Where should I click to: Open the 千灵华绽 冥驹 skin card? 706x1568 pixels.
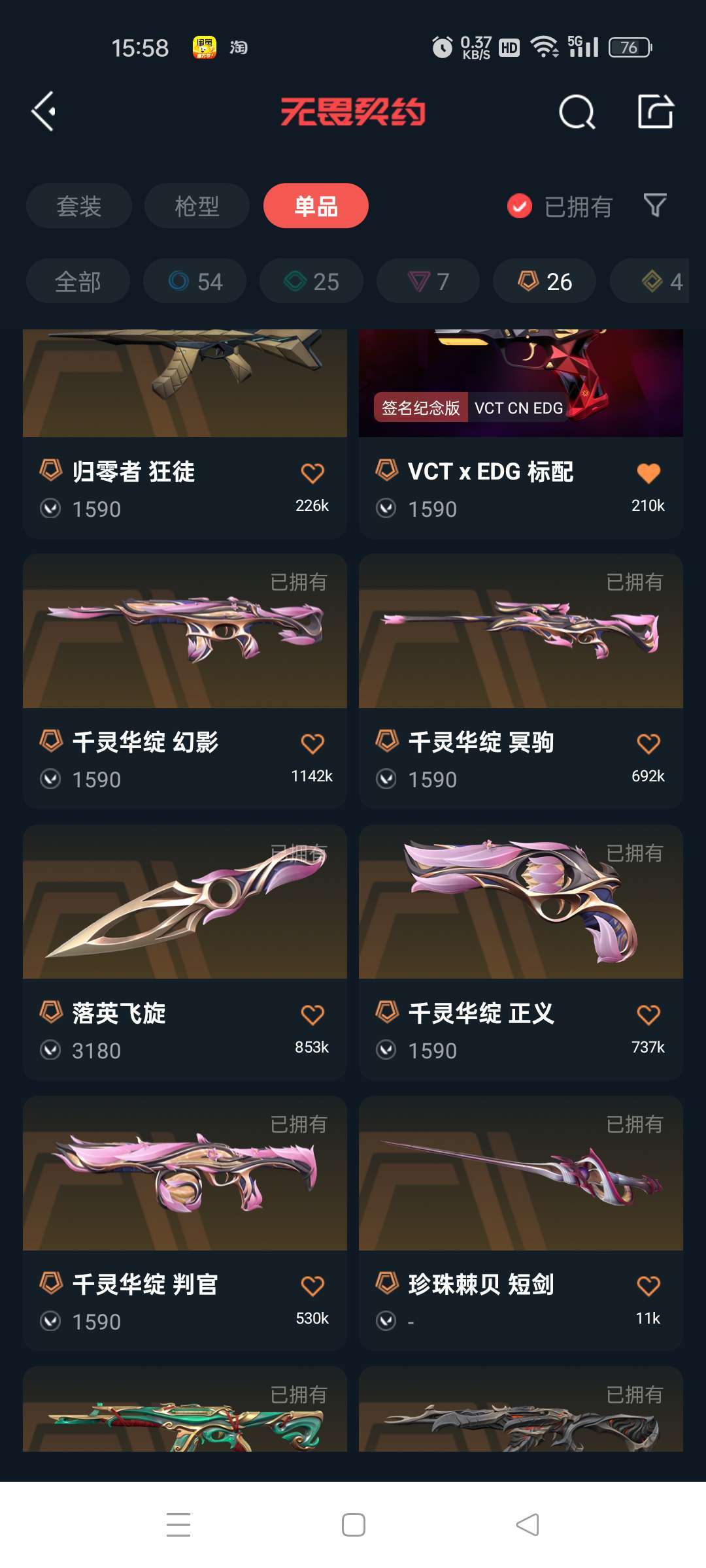tap(521, 681)
